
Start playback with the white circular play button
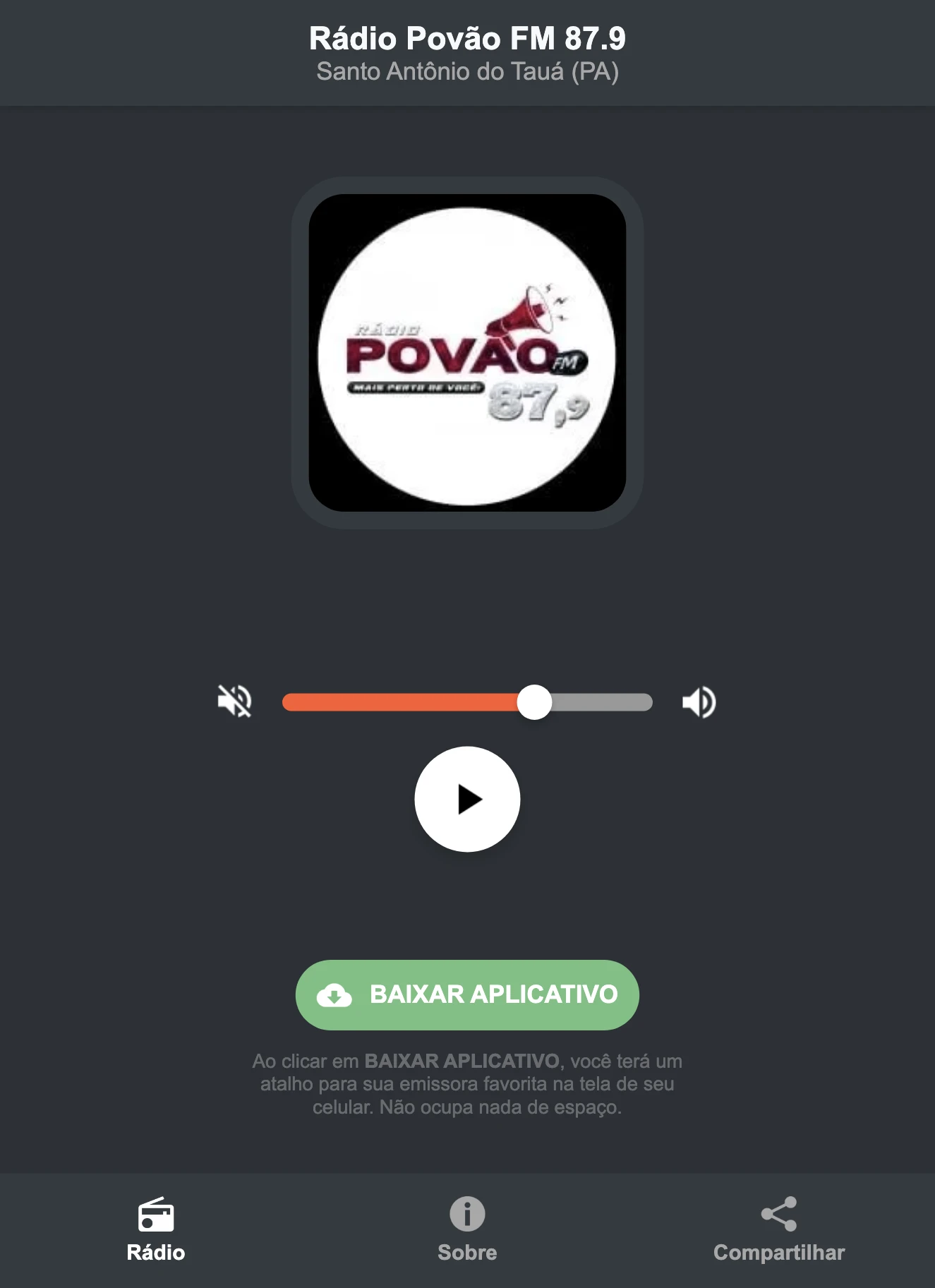pyautogui.click(x=466, y=799)
